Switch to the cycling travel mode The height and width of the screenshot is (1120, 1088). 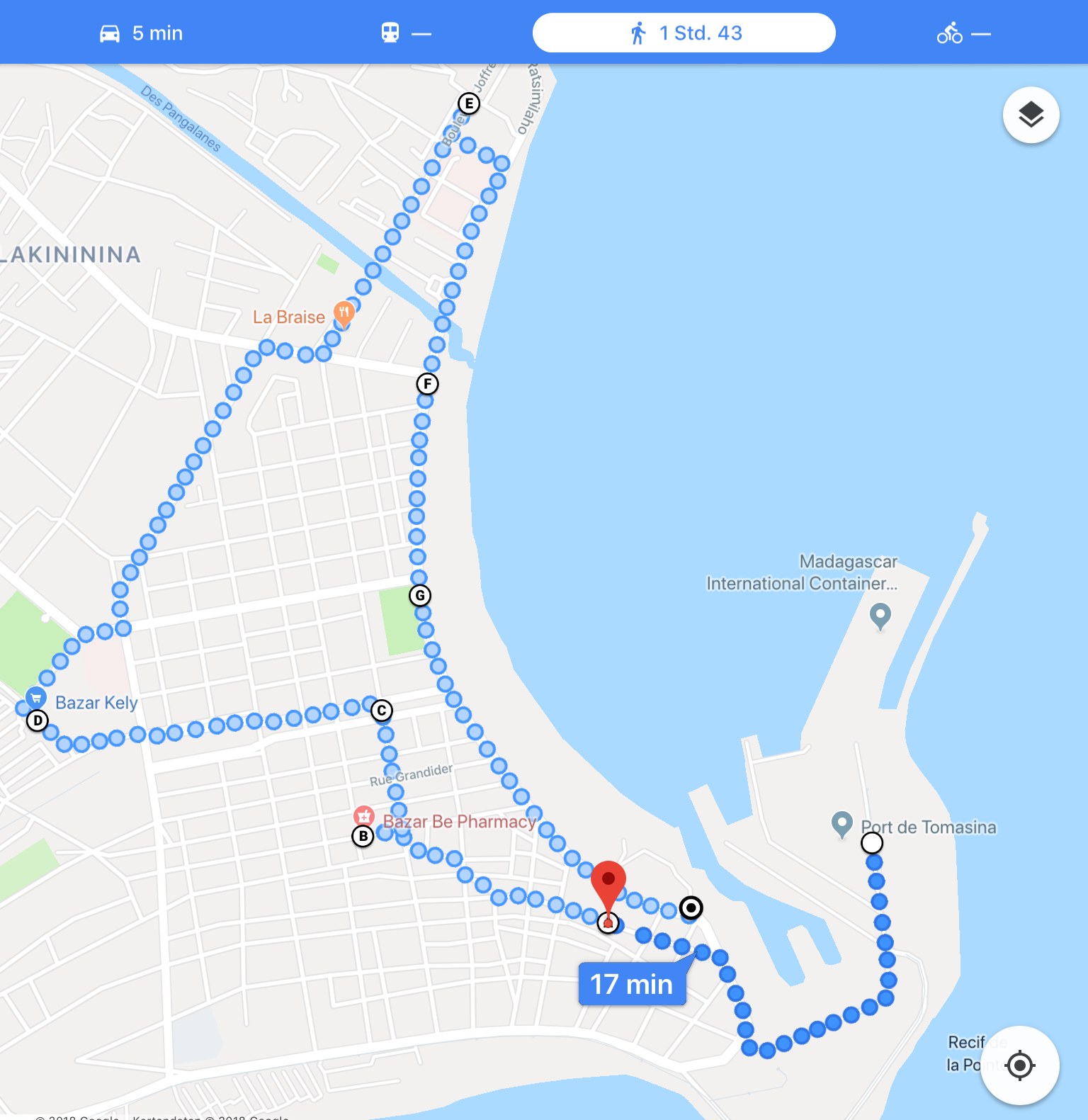click(x=963, y=33)
